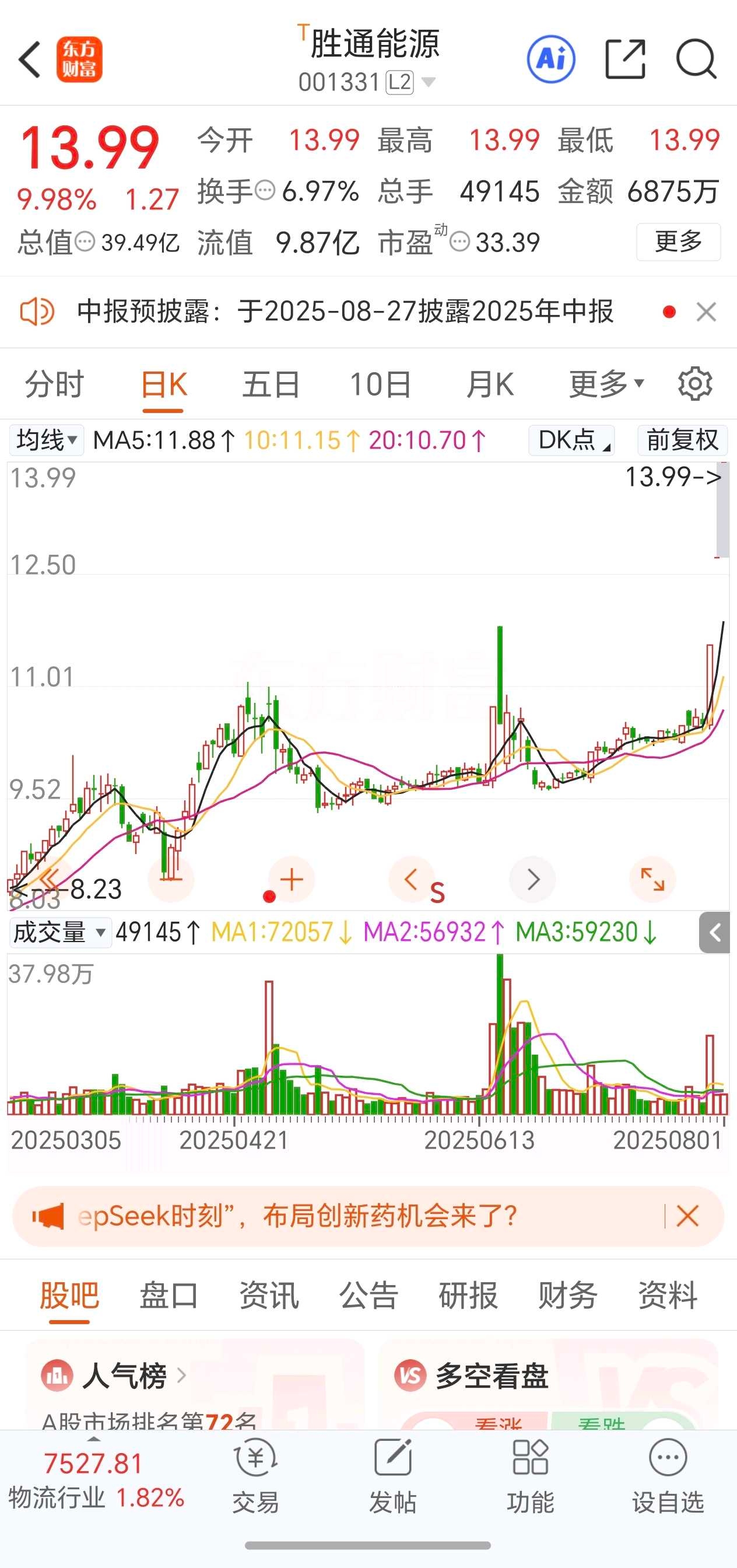Open the 均线 indicator dropdown
Viewport: 737px width, 1568px height.
coord(46,440)
